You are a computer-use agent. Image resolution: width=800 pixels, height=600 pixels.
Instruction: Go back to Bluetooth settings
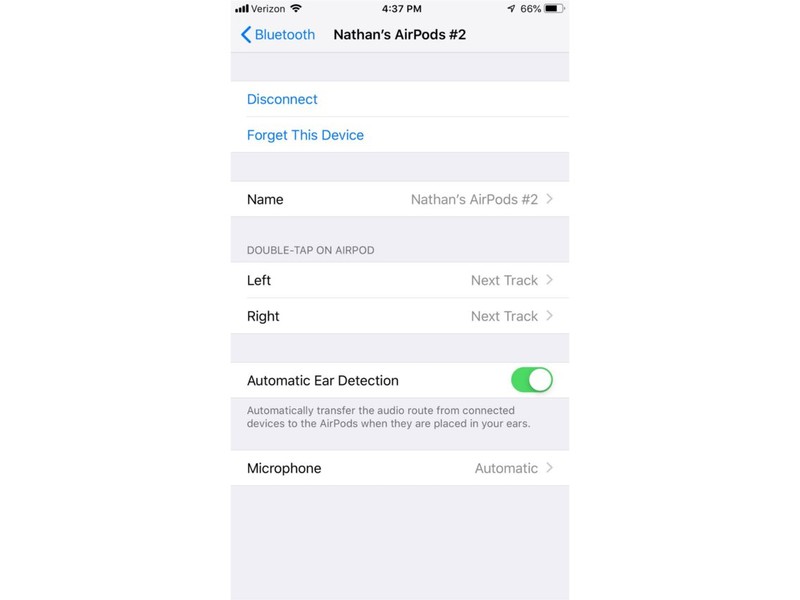277,35
